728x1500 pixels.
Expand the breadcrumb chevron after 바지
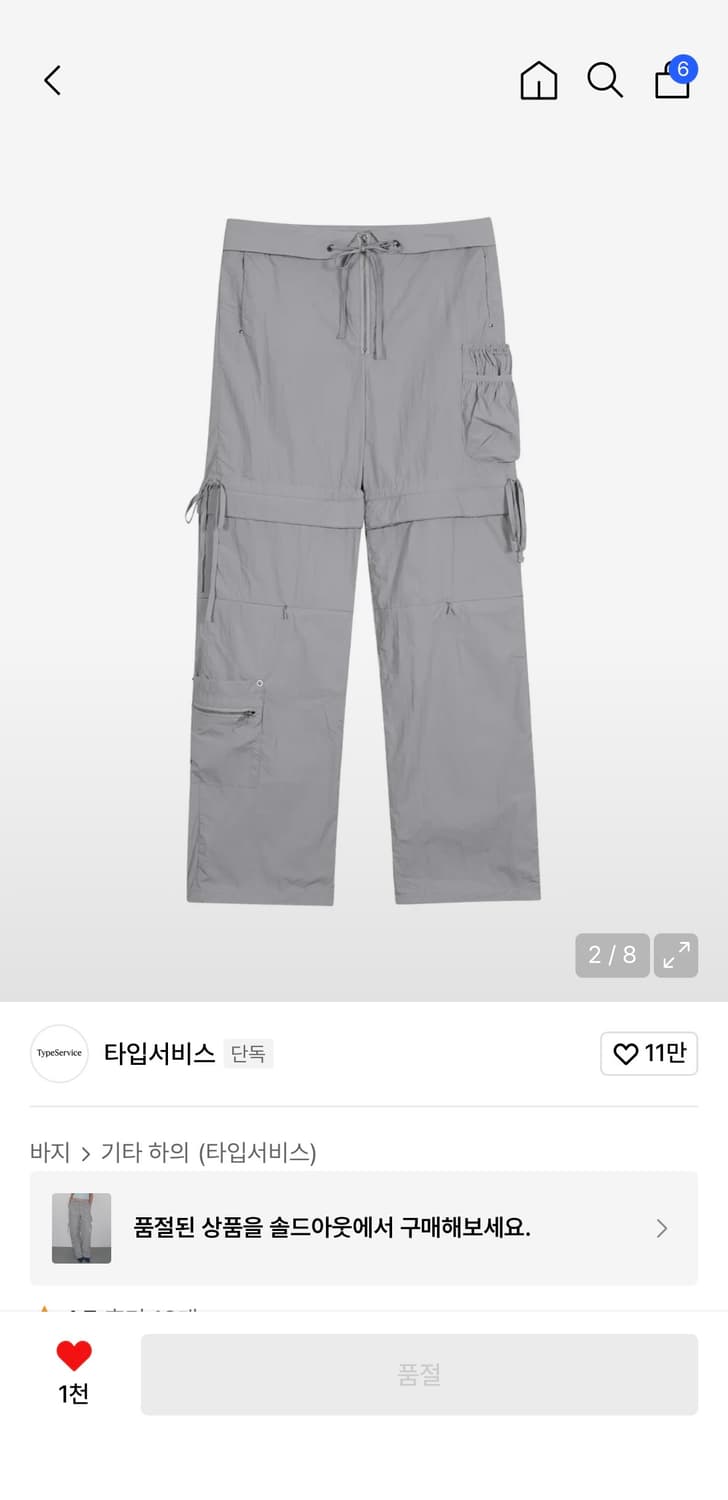[x=86, y=1153]
